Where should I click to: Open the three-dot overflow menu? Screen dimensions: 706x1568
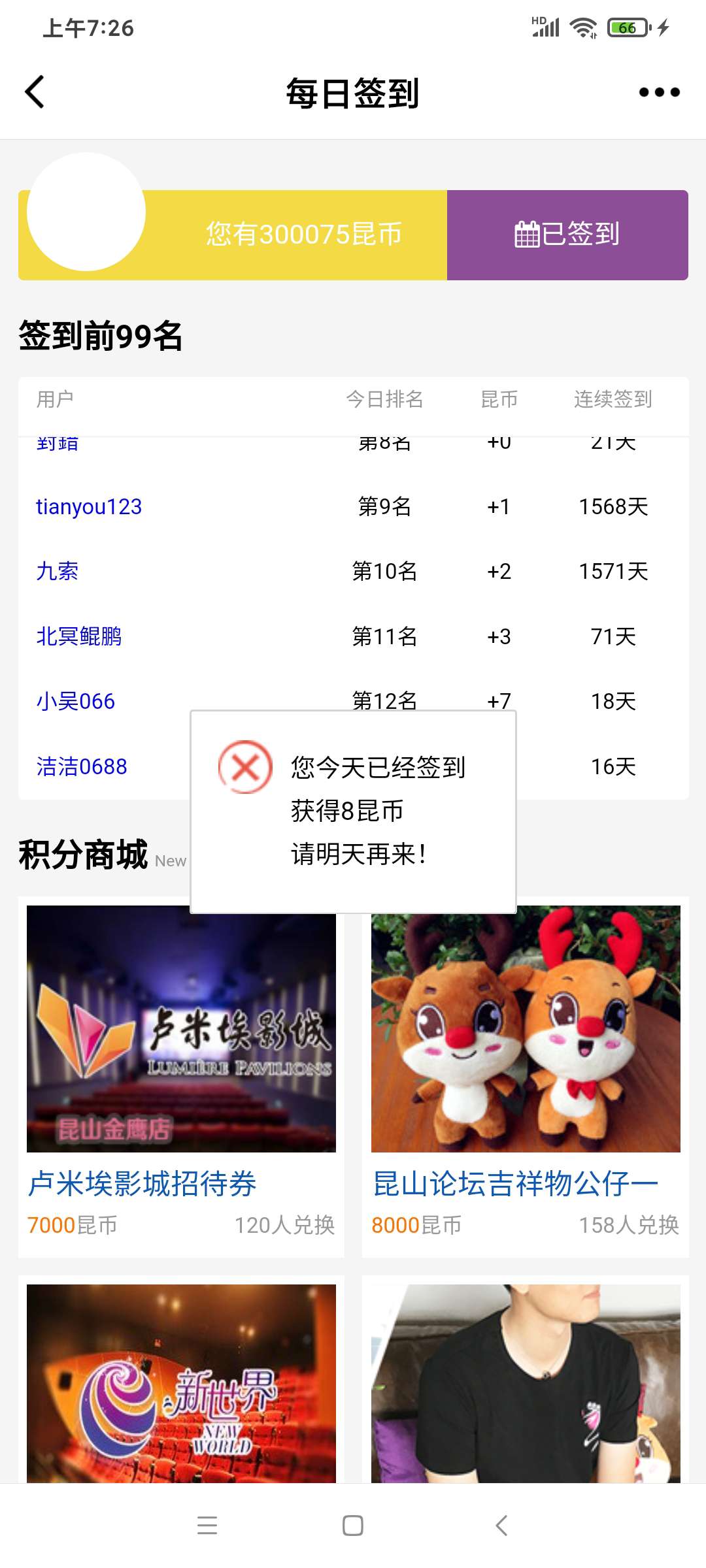click(x=659, y=92)
